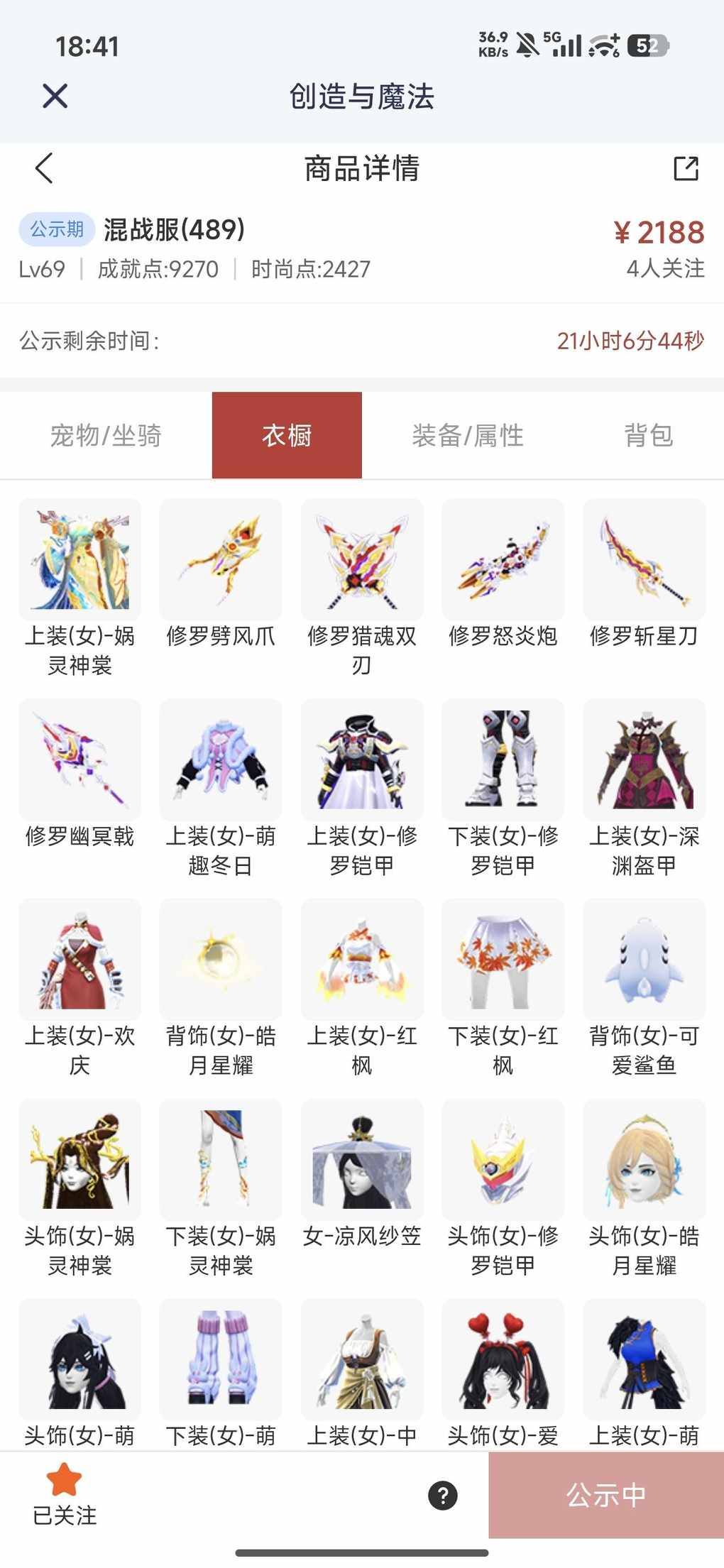Go back from 商品详情
The height and width of the screenshot is (1568, 724).
tap(44, 169)
